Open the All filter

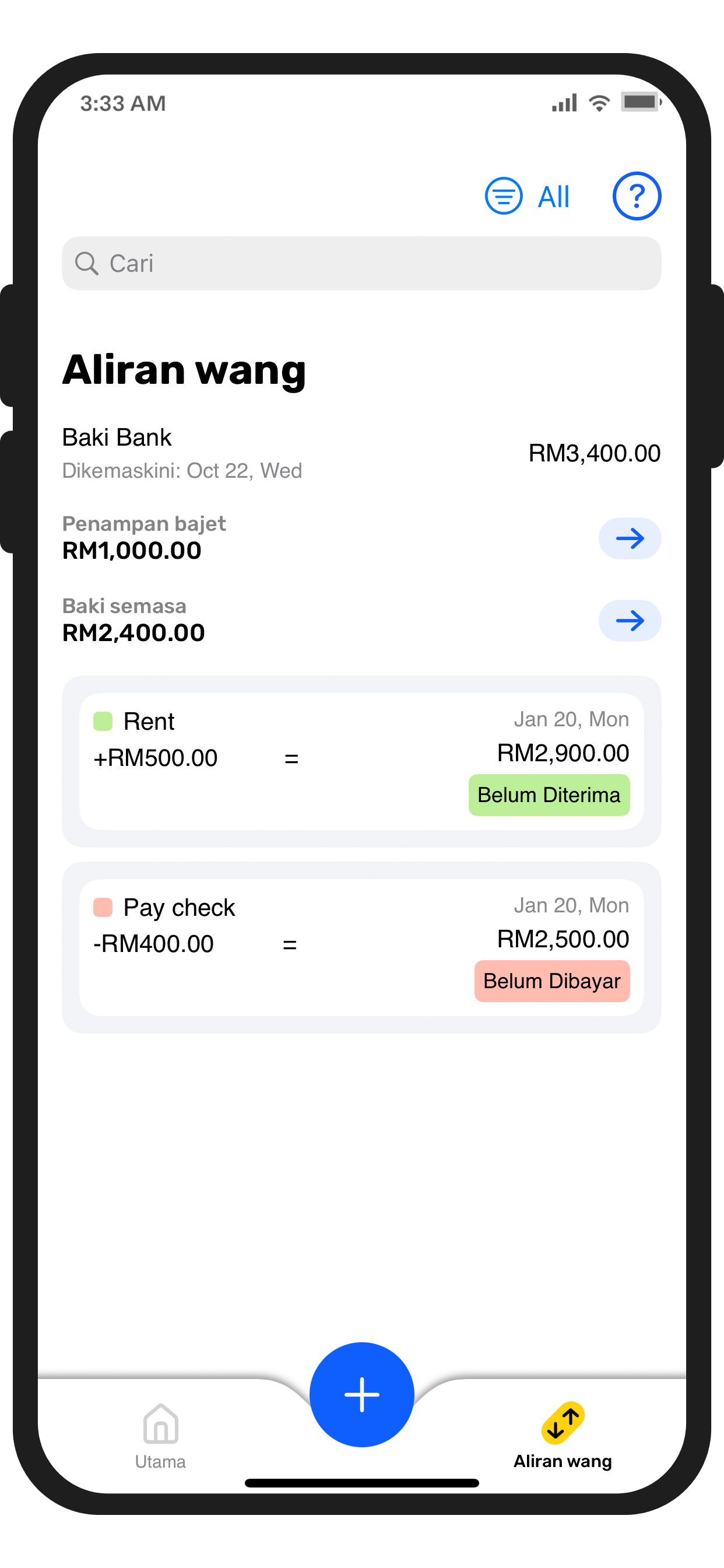pos(527,196)
